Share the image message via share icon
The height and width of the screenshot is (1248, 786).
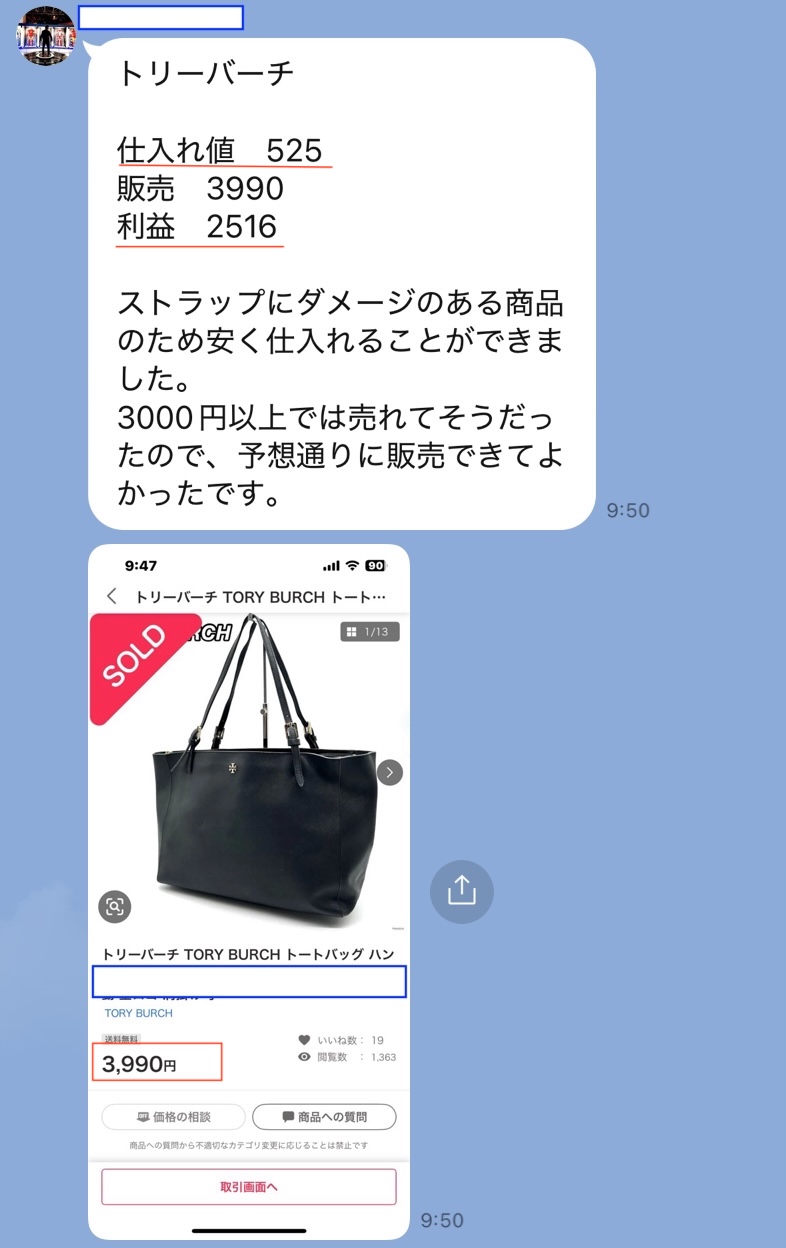click(x=461, y=890)
